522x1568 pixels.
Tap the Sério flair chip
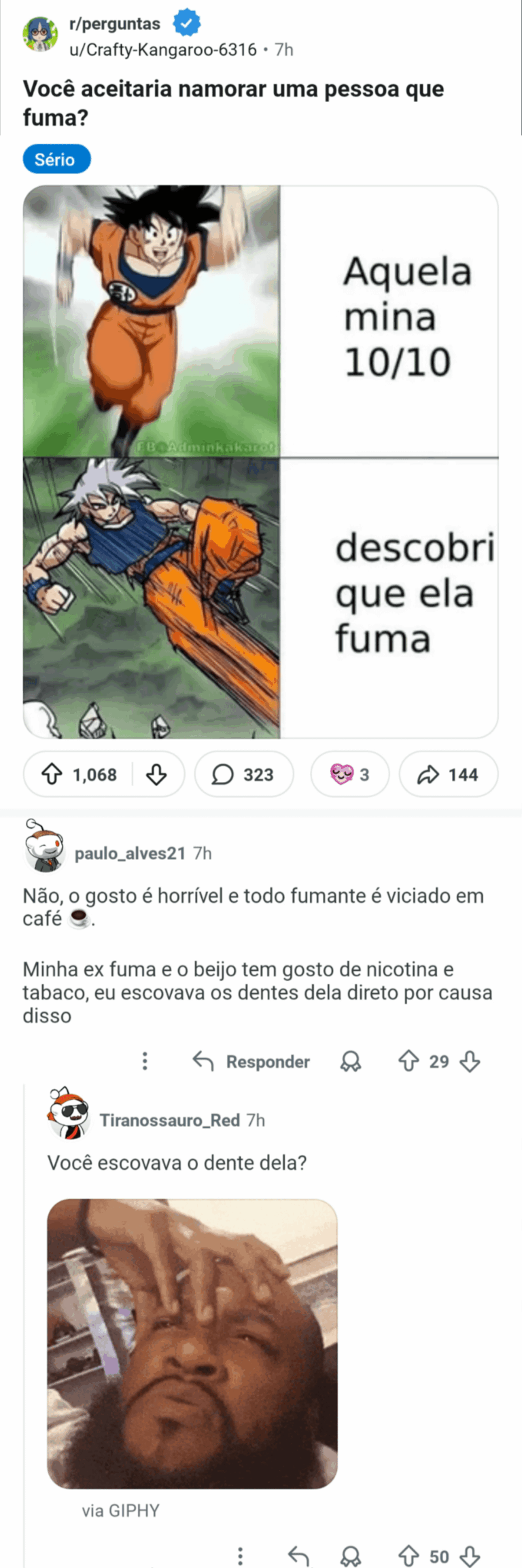(x=56, y=159)
